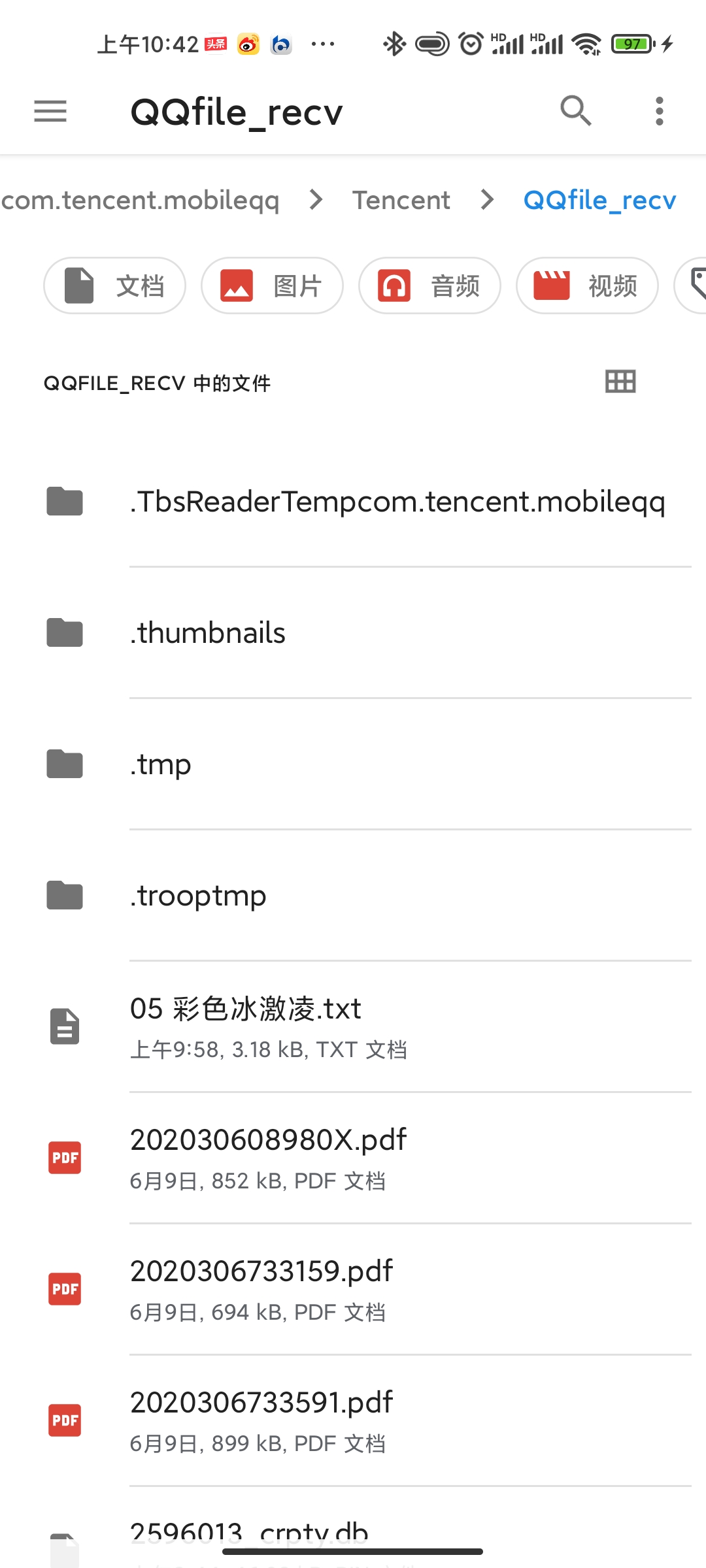This screenshot has width=706, height=1568.
Task: Open the navigation drawer hamburger icon
Action: coord(50,111)
